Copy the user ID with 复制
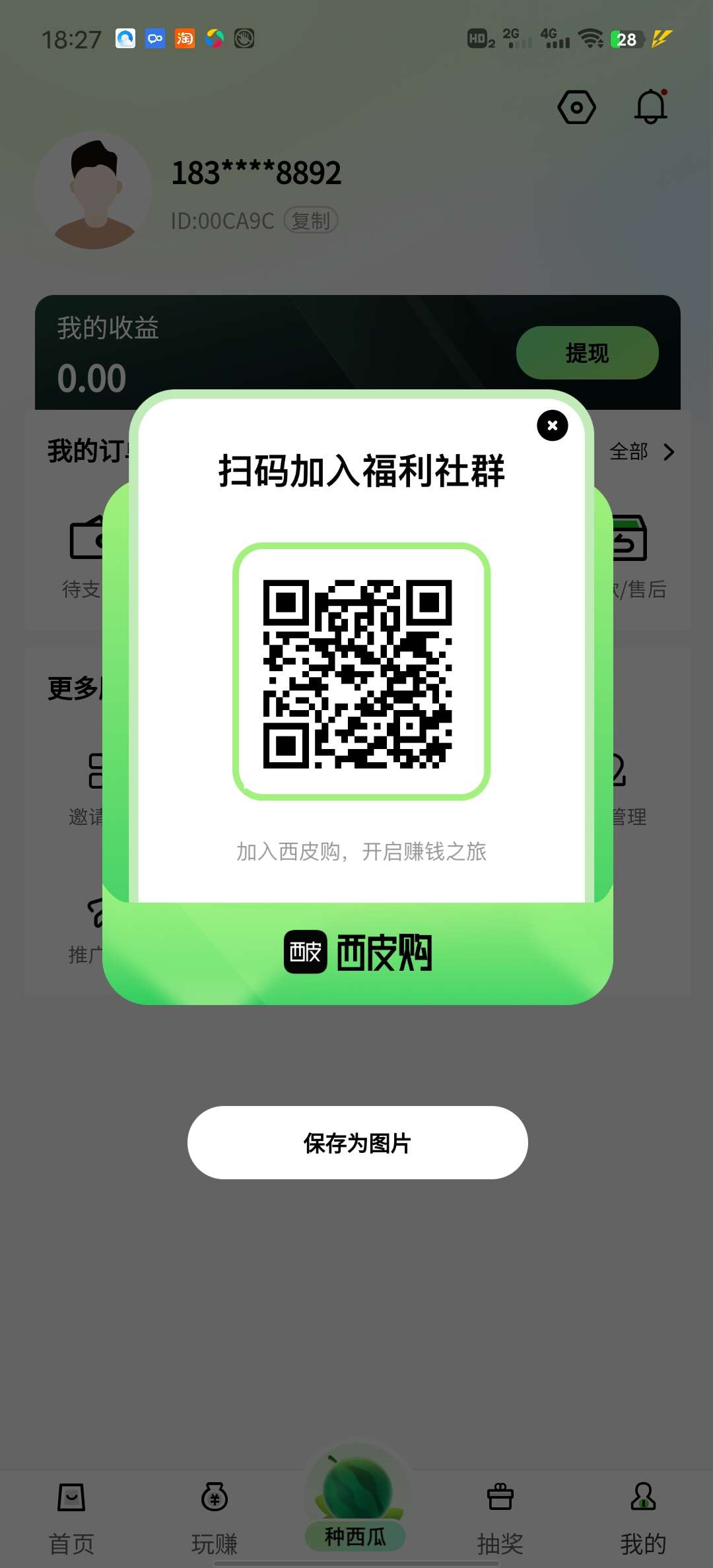The width and height of the screenshot is (713, 1568). [311, 220]
